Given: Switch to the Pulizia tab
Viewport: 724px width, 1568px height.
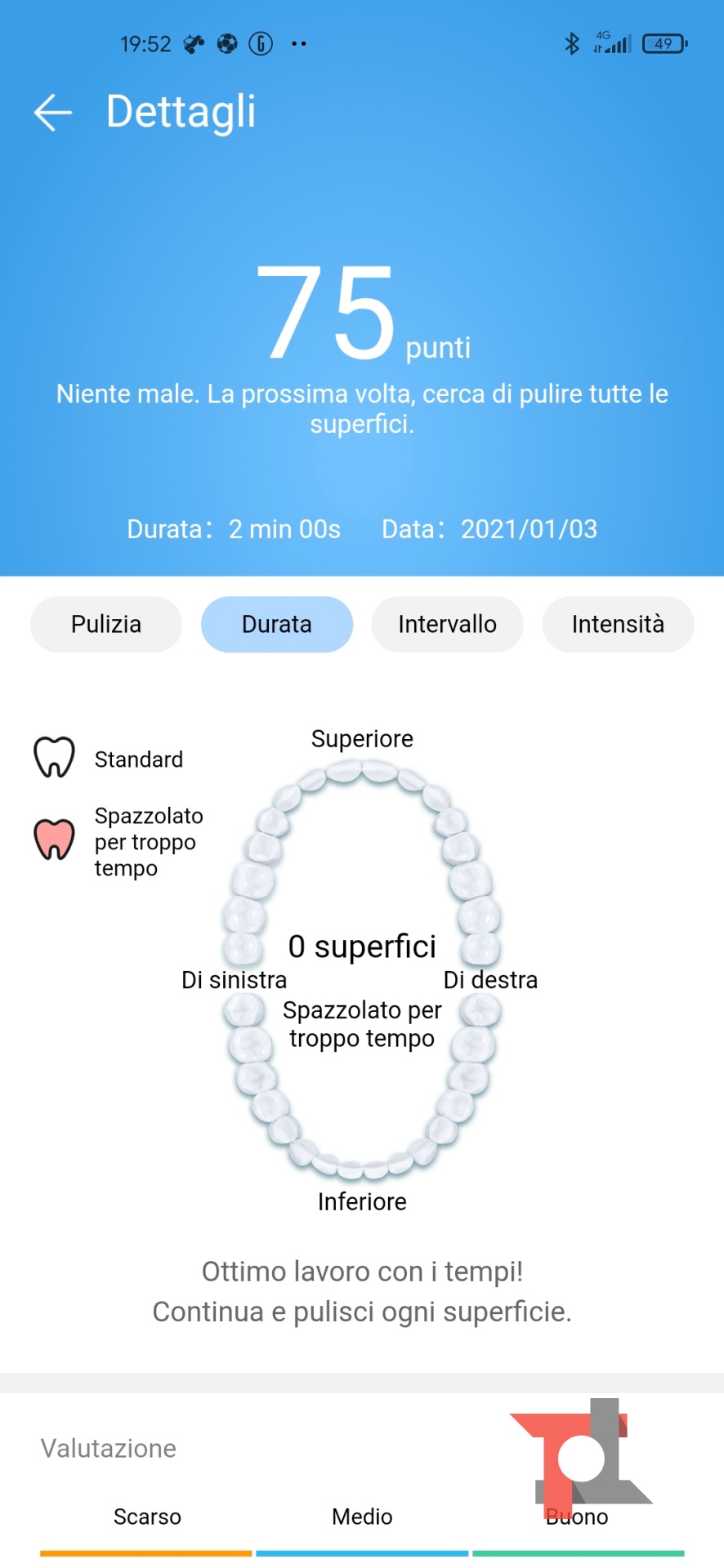Looking at the screenshot, I should click(106, 625).
